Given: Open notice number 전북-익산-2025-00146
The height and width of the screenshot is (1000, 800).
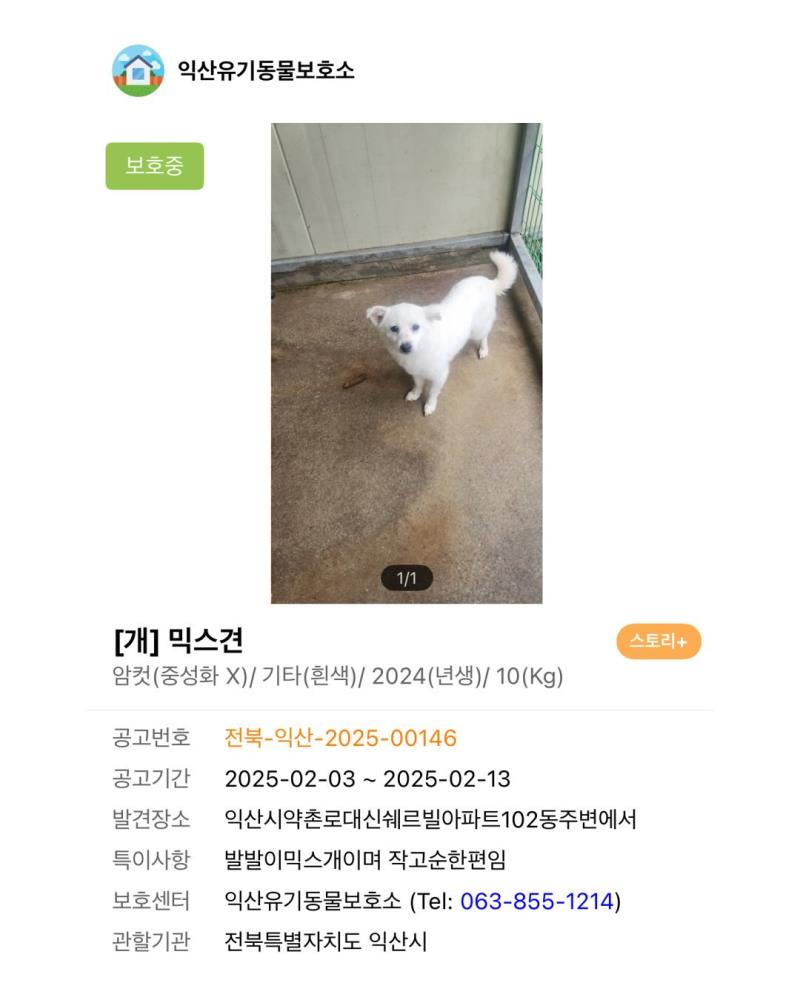Looking at the screenshot, I should pos(340,739).
